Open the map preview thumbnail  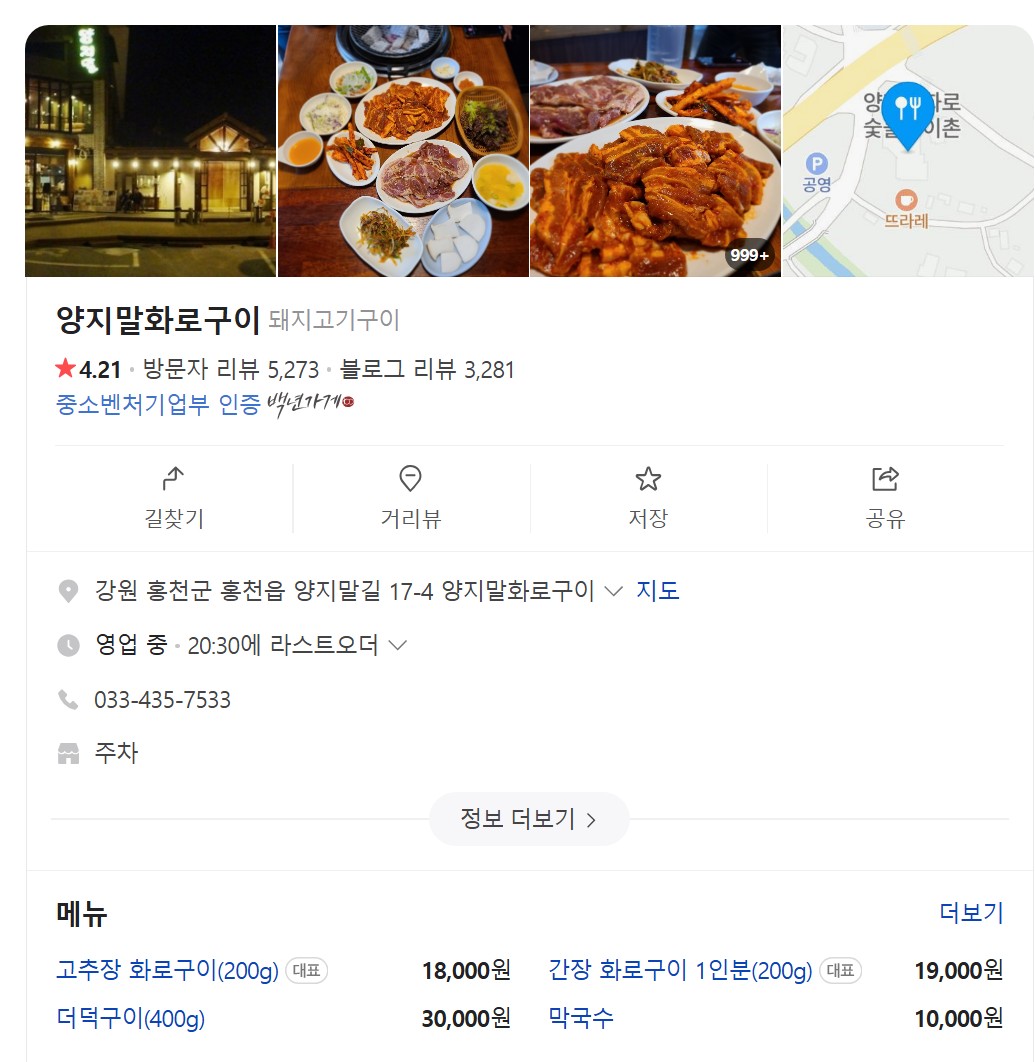point(907,150)
